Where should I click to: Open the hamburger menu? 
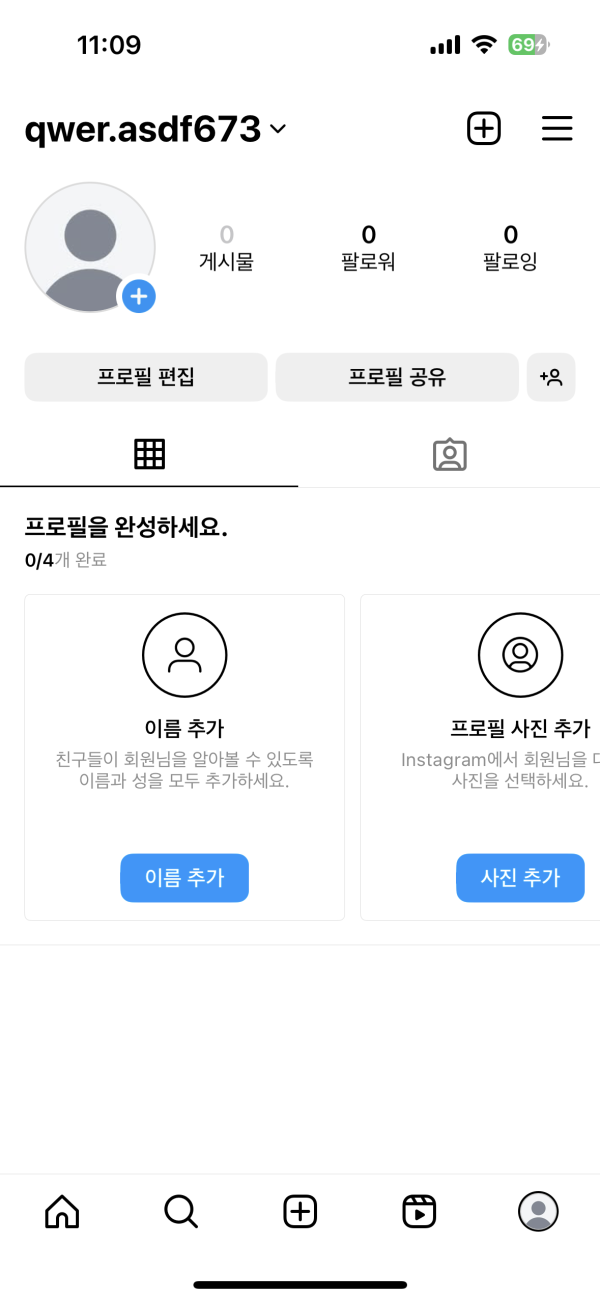click(557, 128)
